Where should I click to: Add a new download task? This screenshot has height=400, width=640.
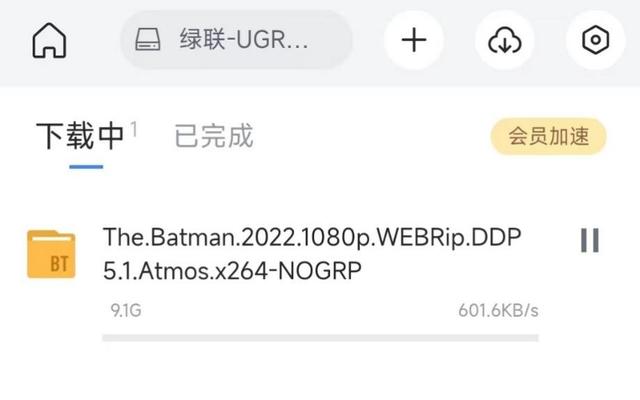click(x=414, y=40)
